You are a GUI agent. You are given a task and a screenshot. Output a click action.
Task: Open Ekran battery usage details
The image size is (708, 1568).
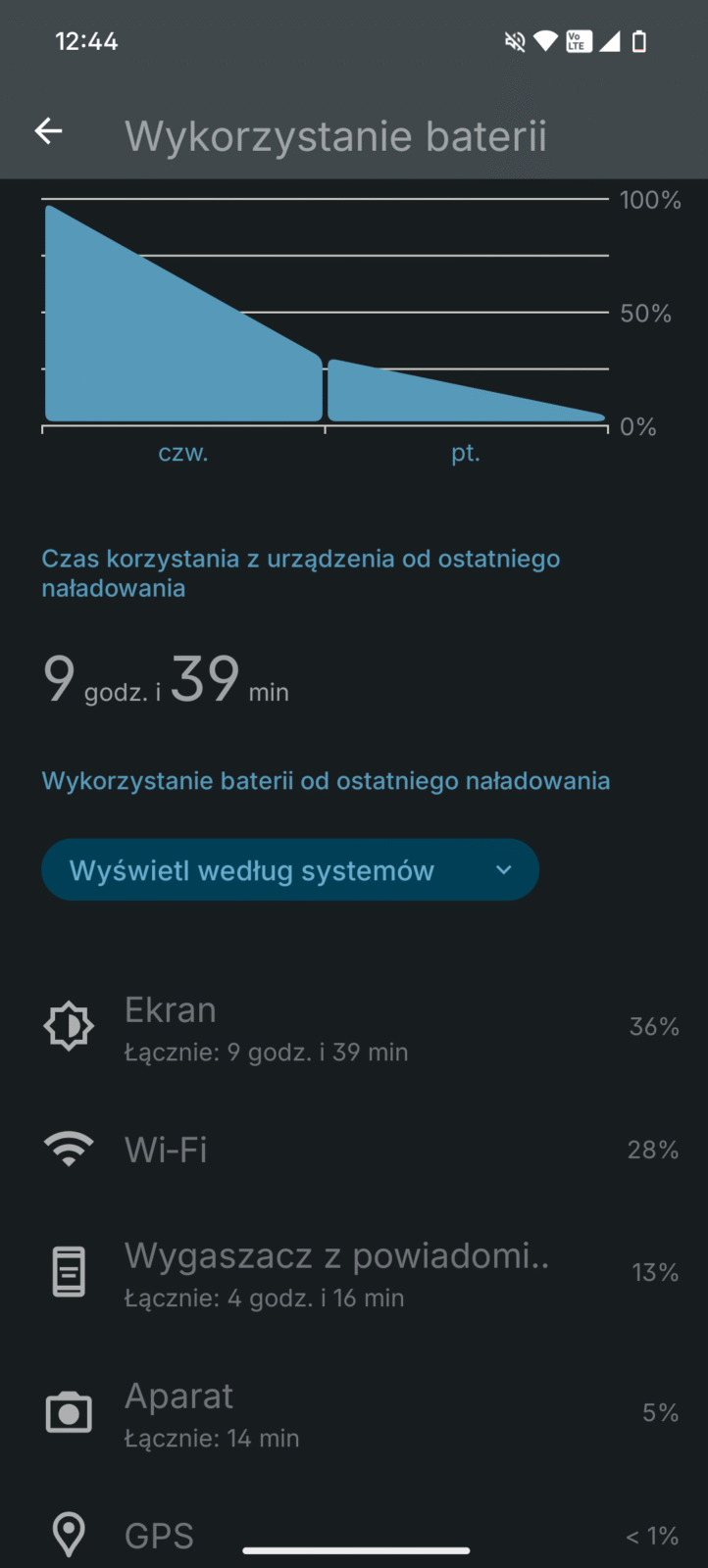tap(353, 1027)
